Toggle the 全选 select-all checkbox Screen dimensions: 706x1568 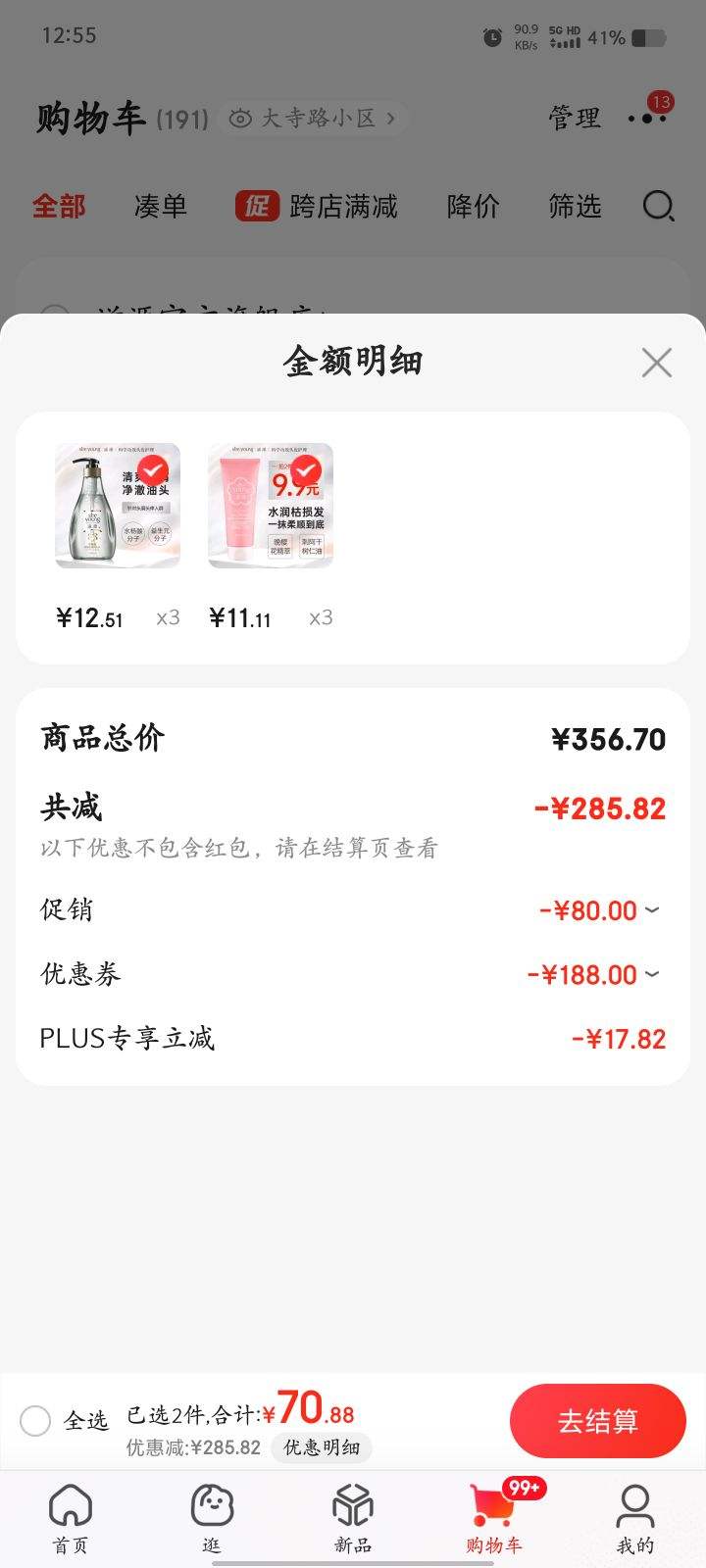pos(35,1421)
